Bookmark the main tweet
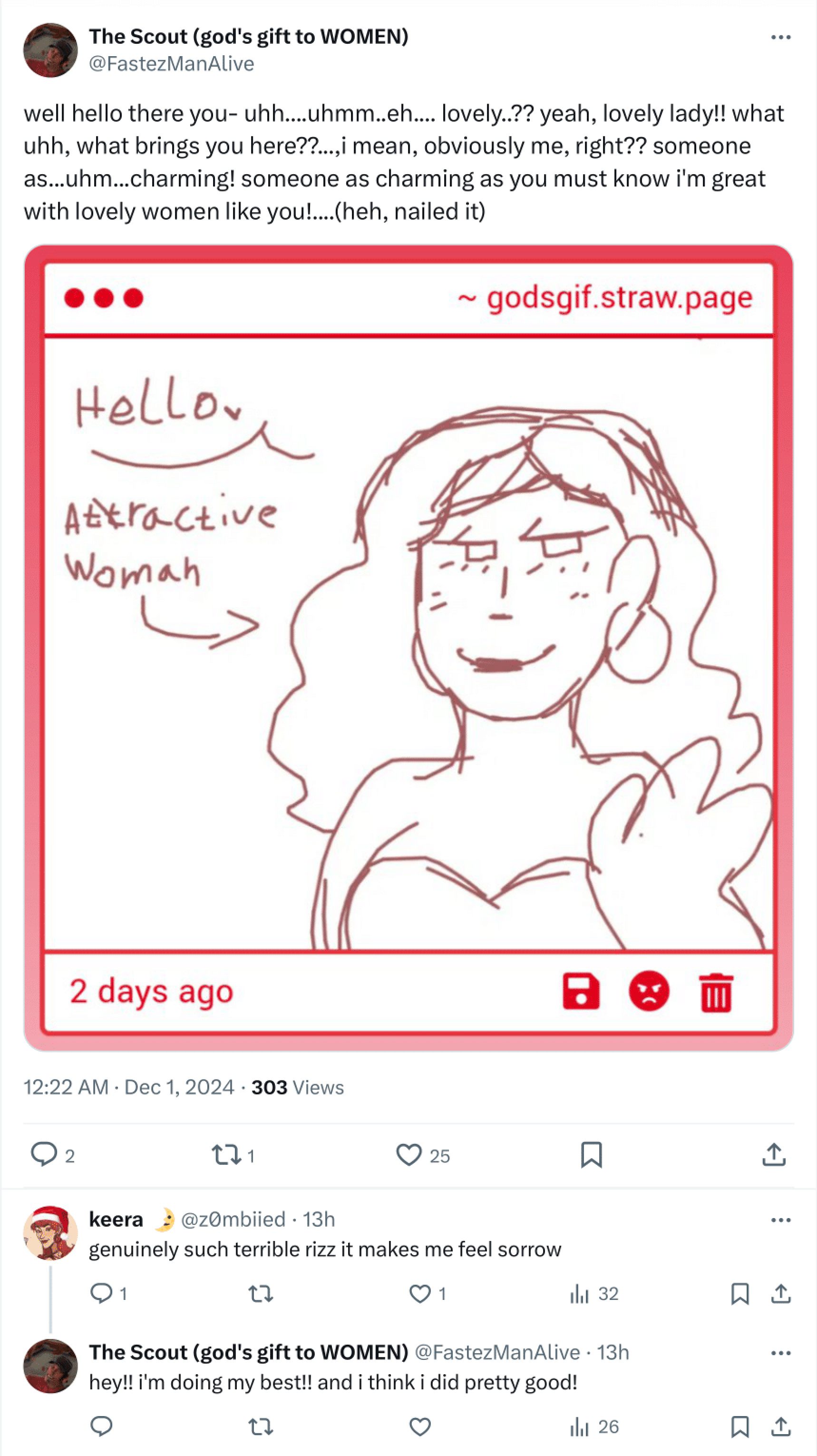 (x=591, y=1155)
